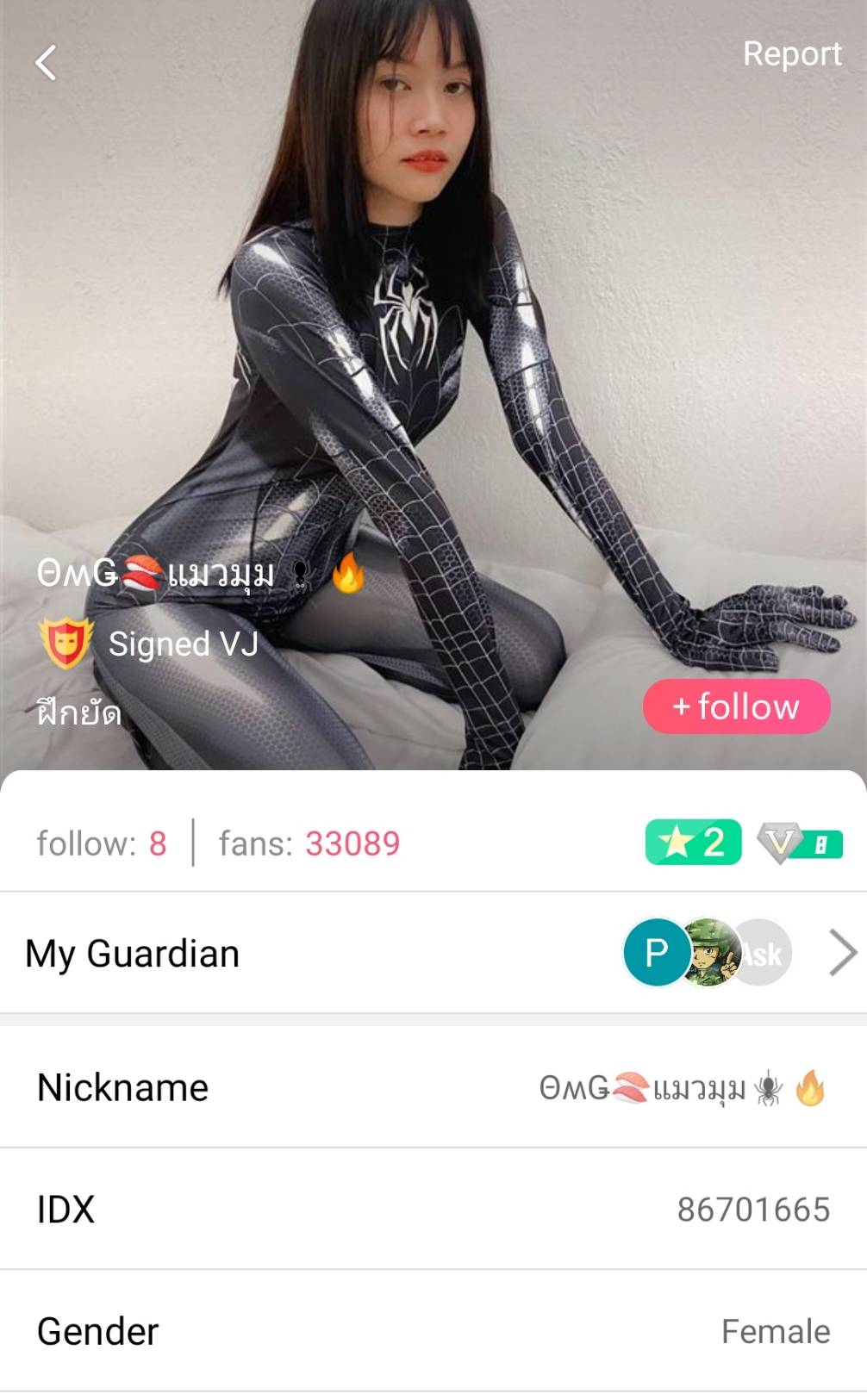Follow this Signed VJ
867x1400 pixels.
(x=736, y=706)
